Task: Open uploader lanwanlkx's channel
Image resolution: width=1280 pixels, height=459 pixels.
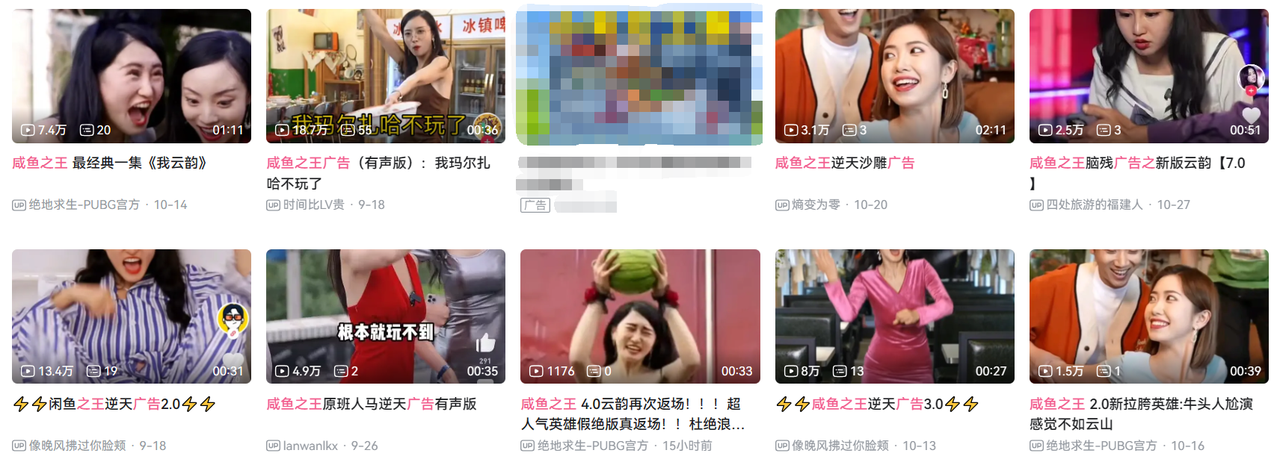Action: coord(313,445)
